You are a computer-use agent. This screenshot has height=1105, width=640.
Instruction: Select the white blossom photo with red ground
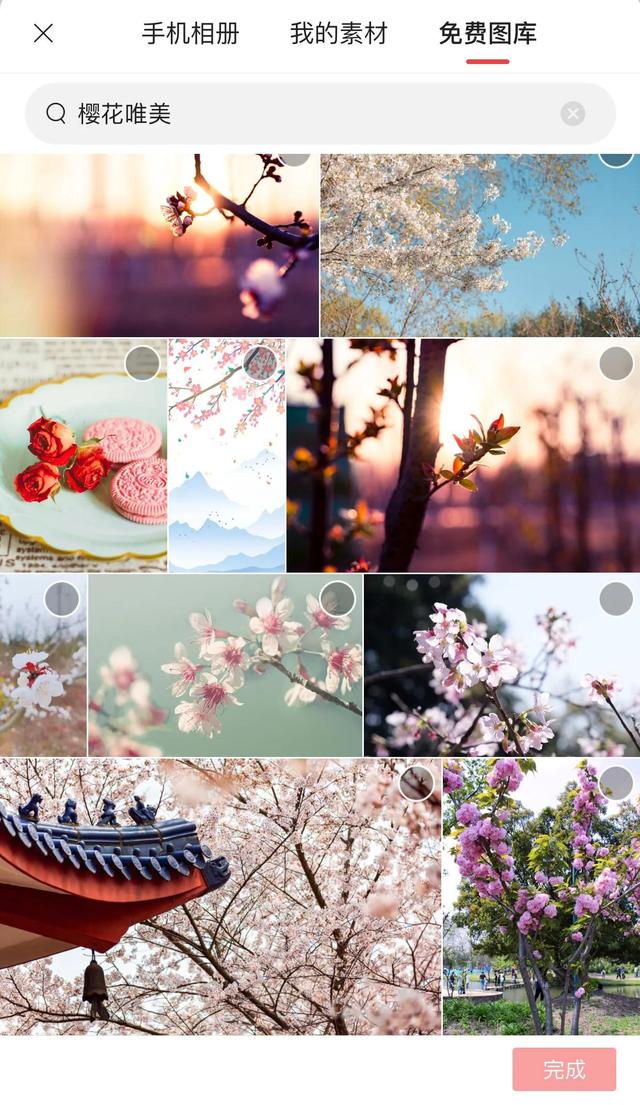pyautogui.click(x=62, y=599)
